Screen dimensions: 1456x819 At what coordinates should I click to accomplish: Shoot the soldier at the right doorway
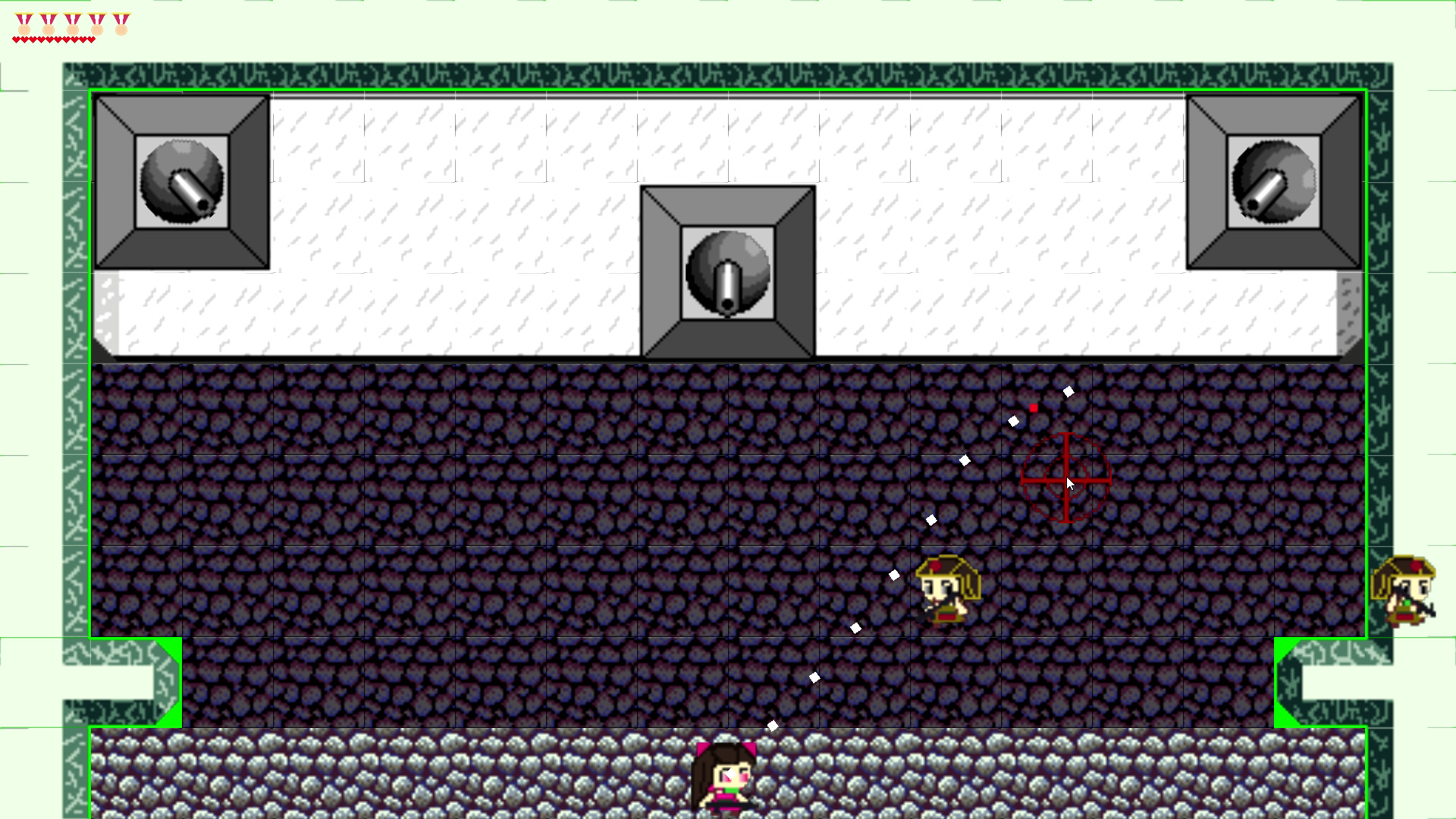(1404, 591)
